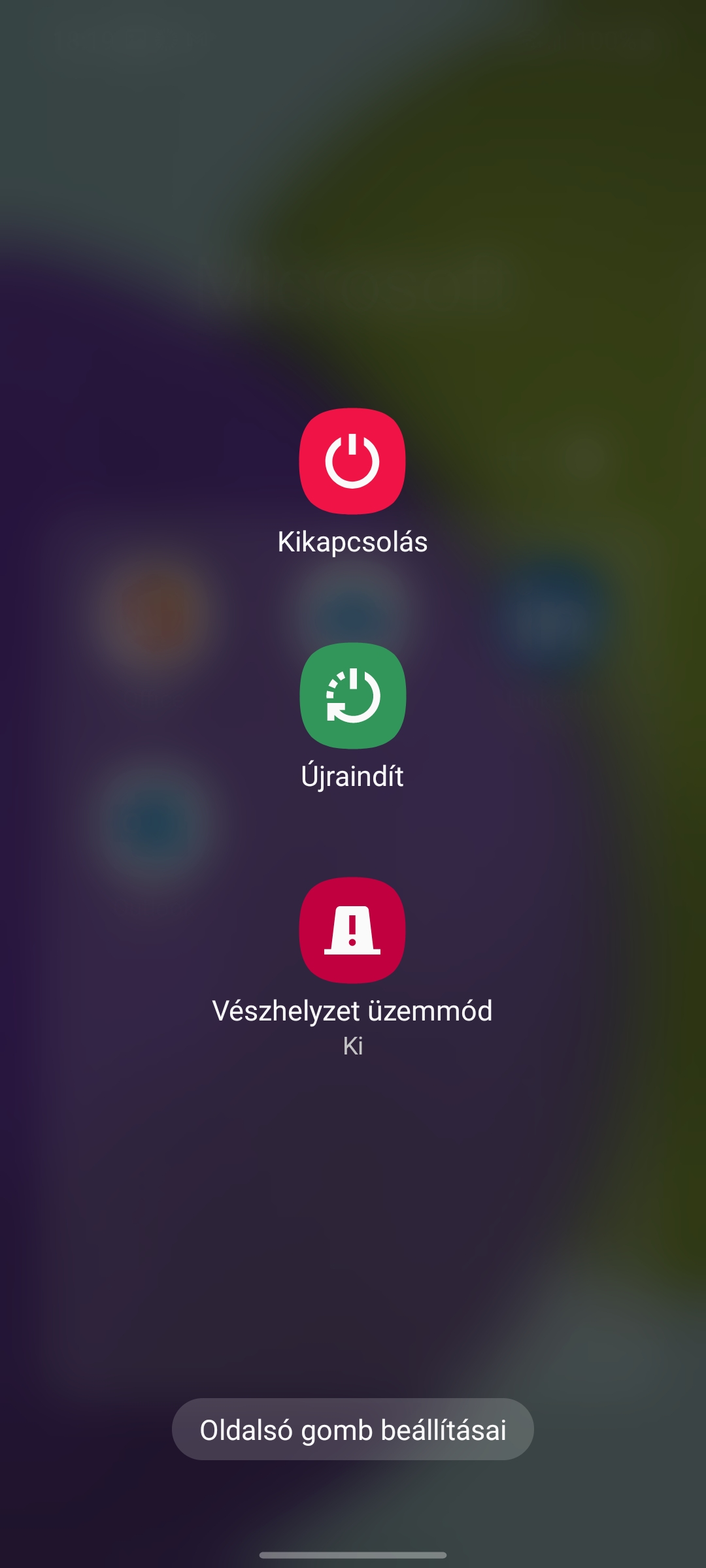Open Oldalsó gomb beállításai
706x1568 pixels.
352,1429
